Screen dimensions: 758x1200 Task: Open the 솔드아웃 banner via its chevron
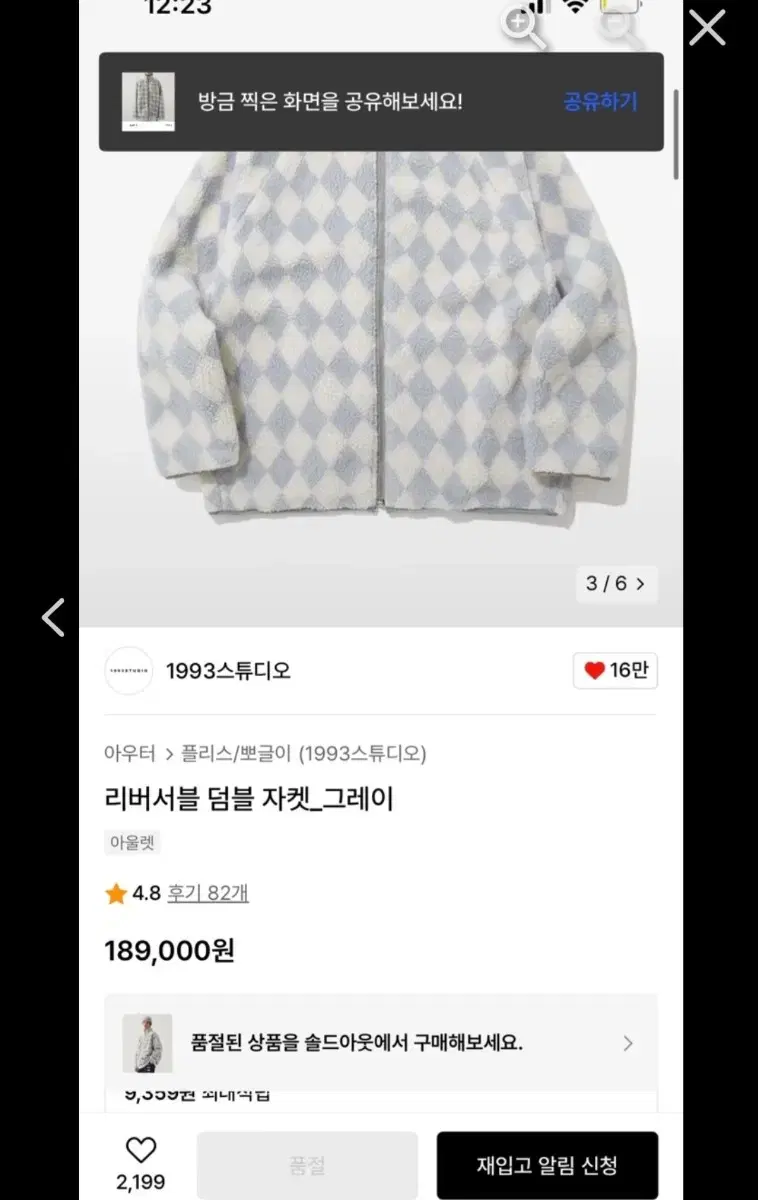tap(628, 1043)
